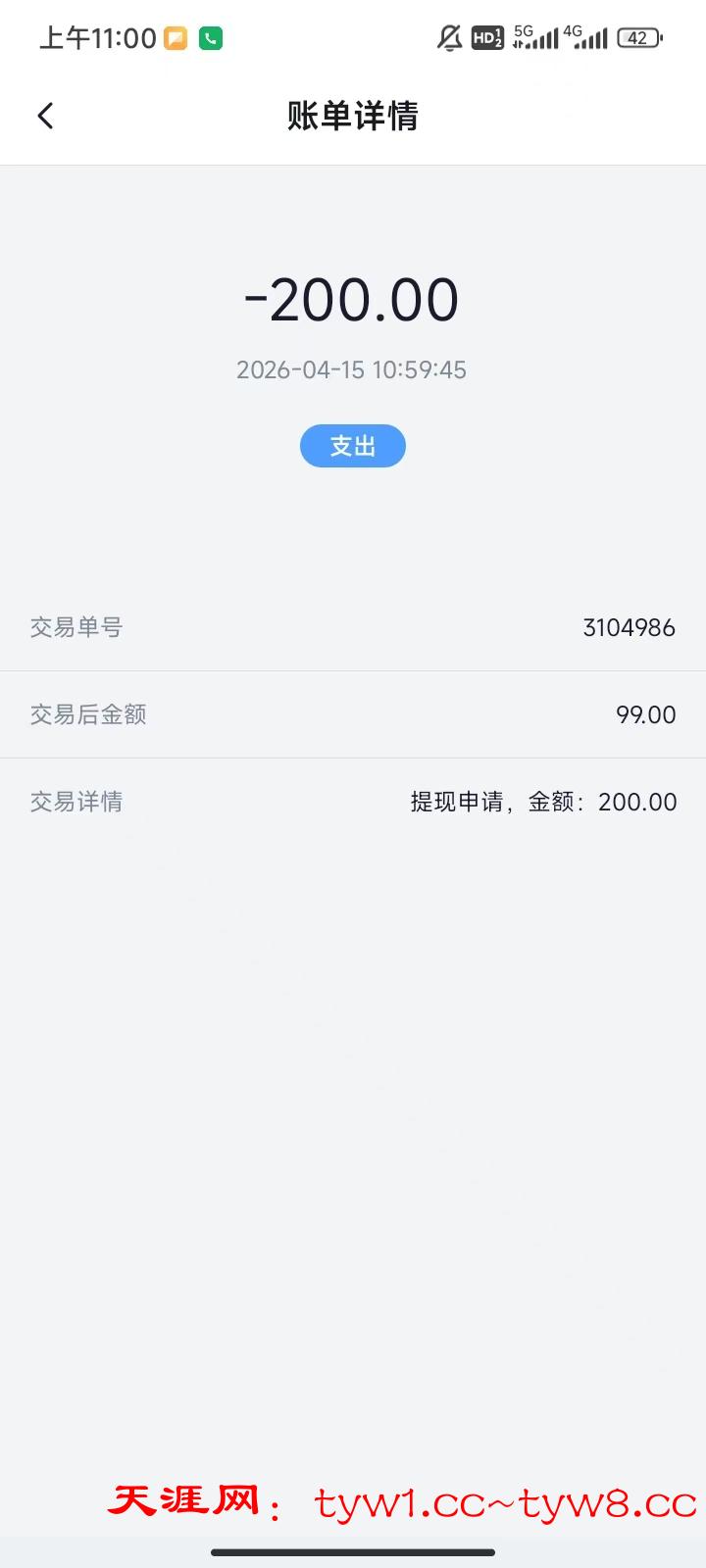Go back from the 账单详情 page
Screen dimensions: 706x1568
pyautogui.click(x=45, y=116)
